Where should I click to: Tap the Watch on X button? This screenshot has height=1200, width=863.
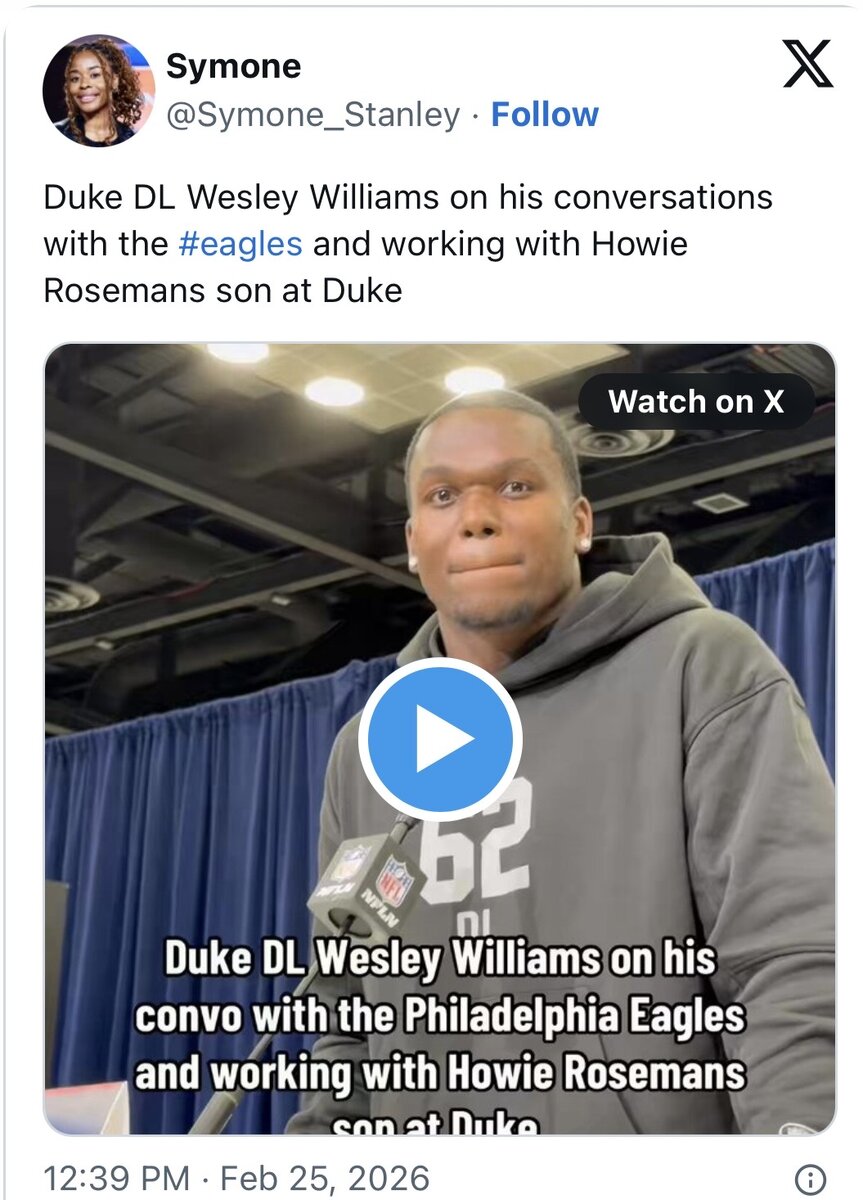click(696, 402)
